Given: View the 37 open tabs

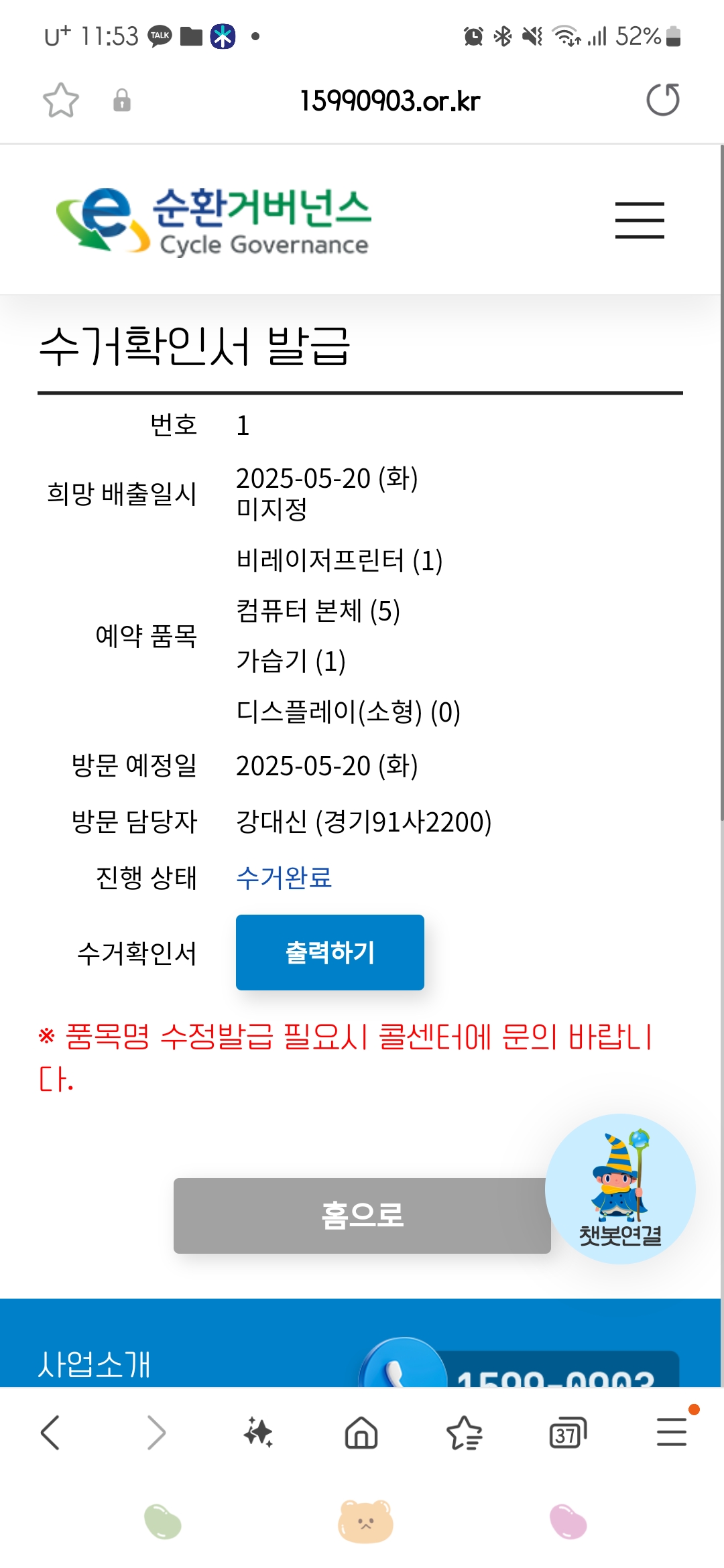Looking at the screenshot, I should 568,1433.
